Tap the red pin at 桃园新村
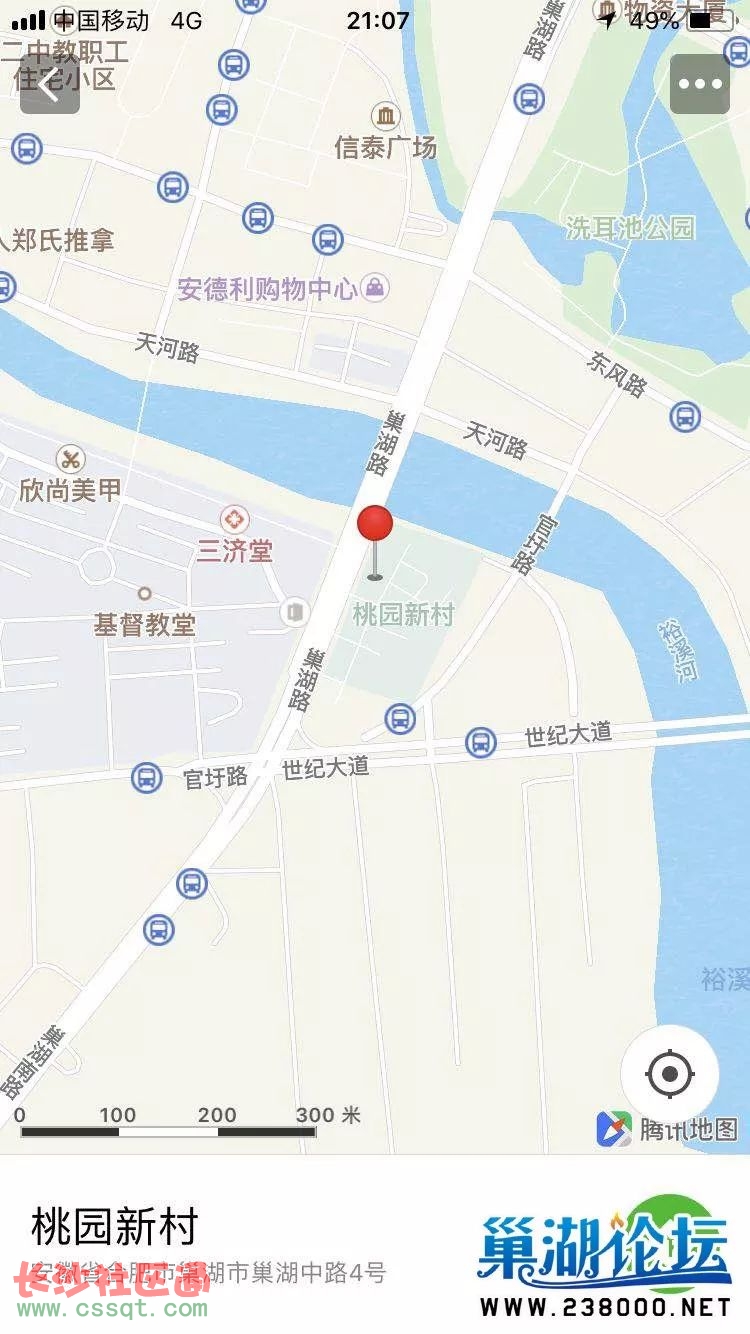The image size is (750, 1334). 375,542
